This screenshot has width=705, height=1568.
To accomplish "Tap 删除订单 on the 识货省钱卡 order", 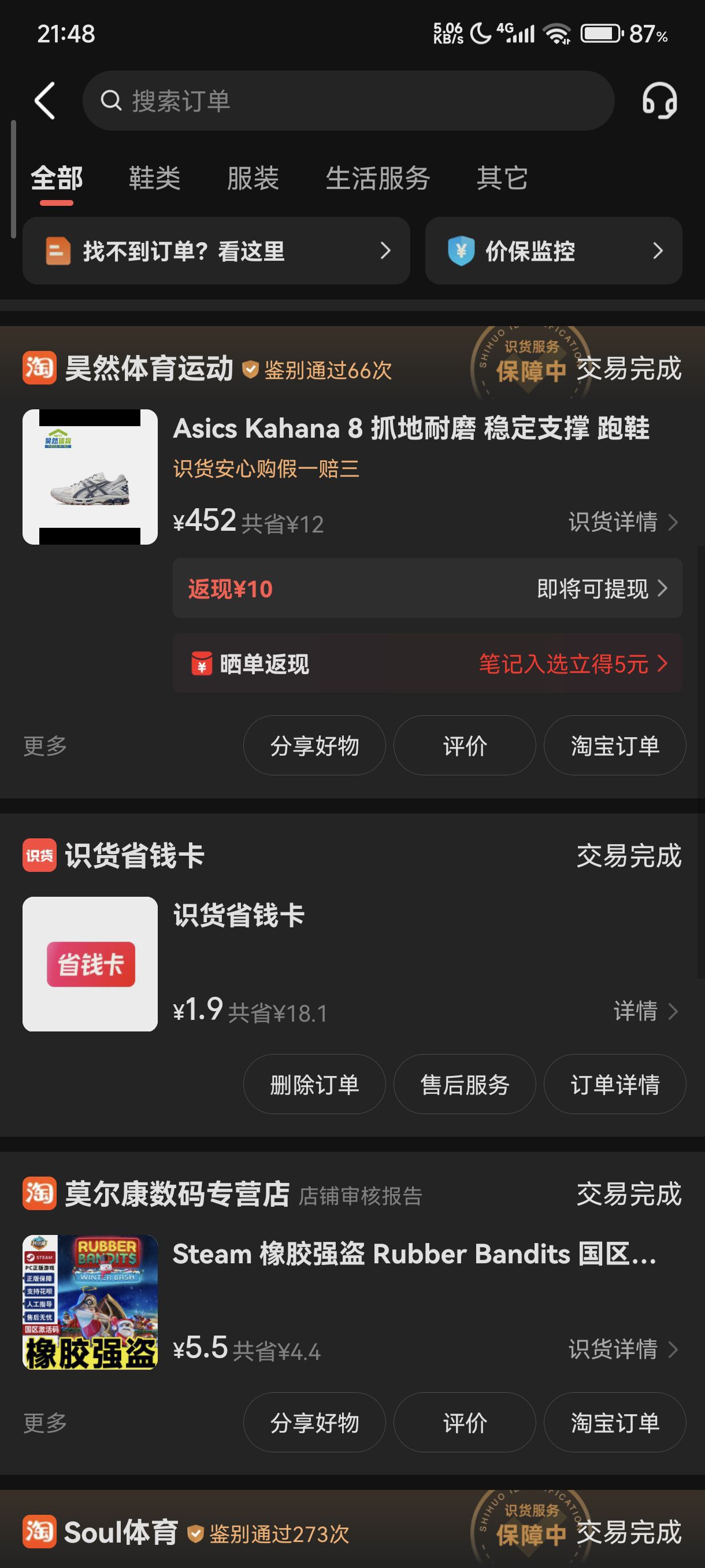I will coord(314,1085).
